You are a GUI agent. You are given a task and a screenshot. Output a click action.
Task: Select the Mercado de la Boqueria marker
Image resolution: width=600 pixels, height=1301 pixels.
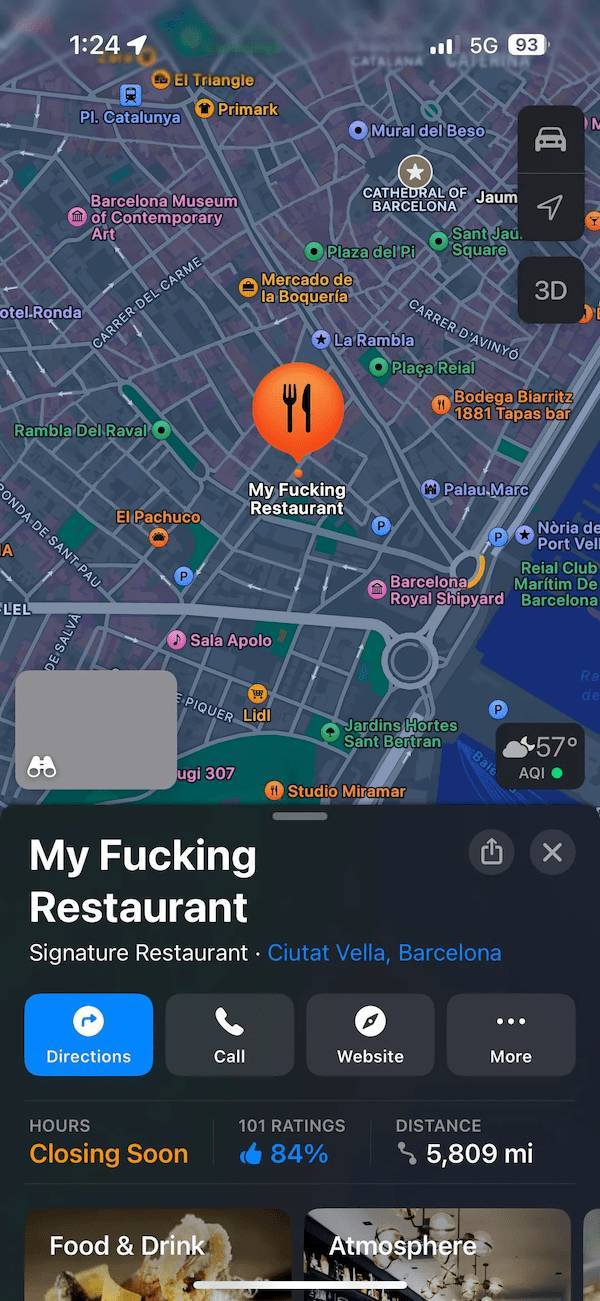tap(249, 288)
